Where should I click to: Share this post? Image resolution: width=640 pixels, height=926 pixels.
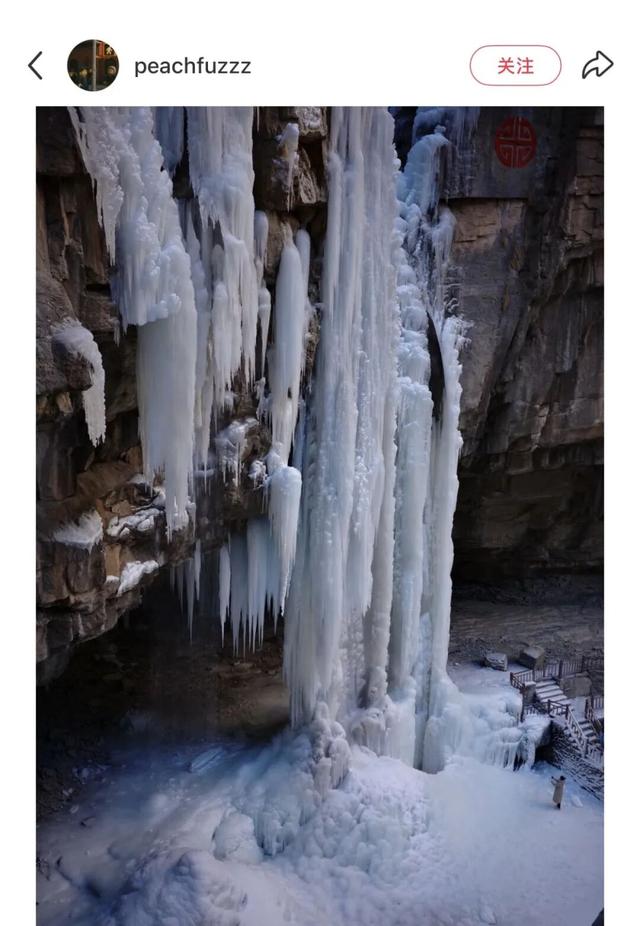tap(597, 66)
